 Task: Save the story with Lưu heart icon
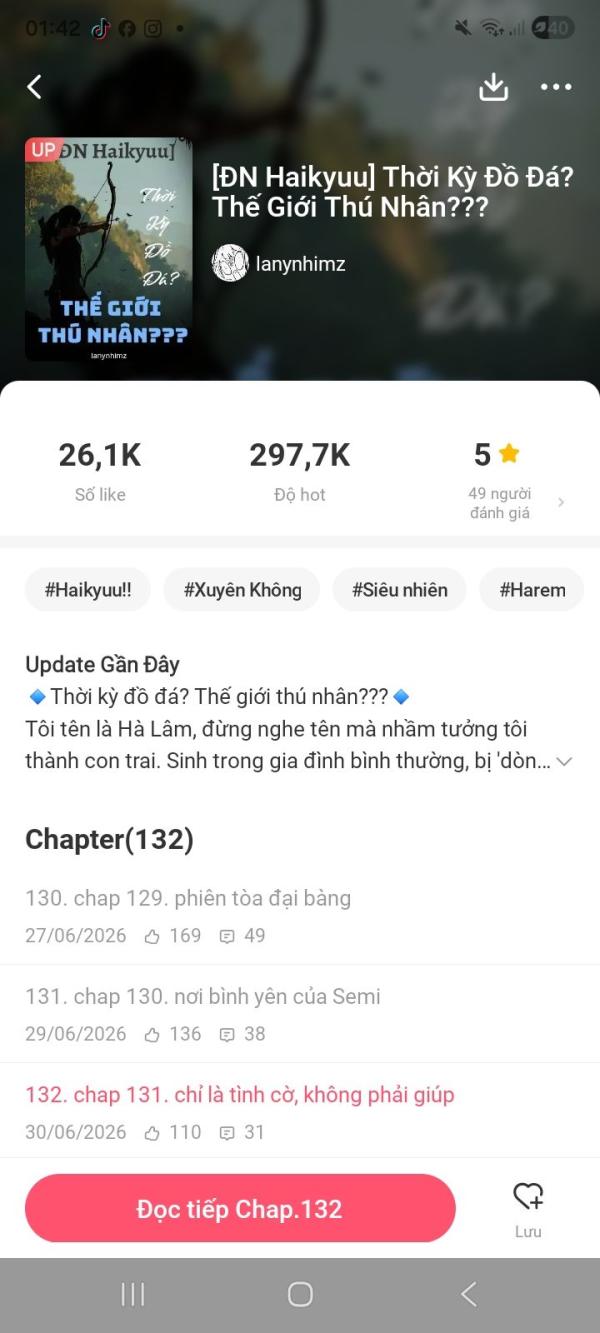coord(528,1208)
